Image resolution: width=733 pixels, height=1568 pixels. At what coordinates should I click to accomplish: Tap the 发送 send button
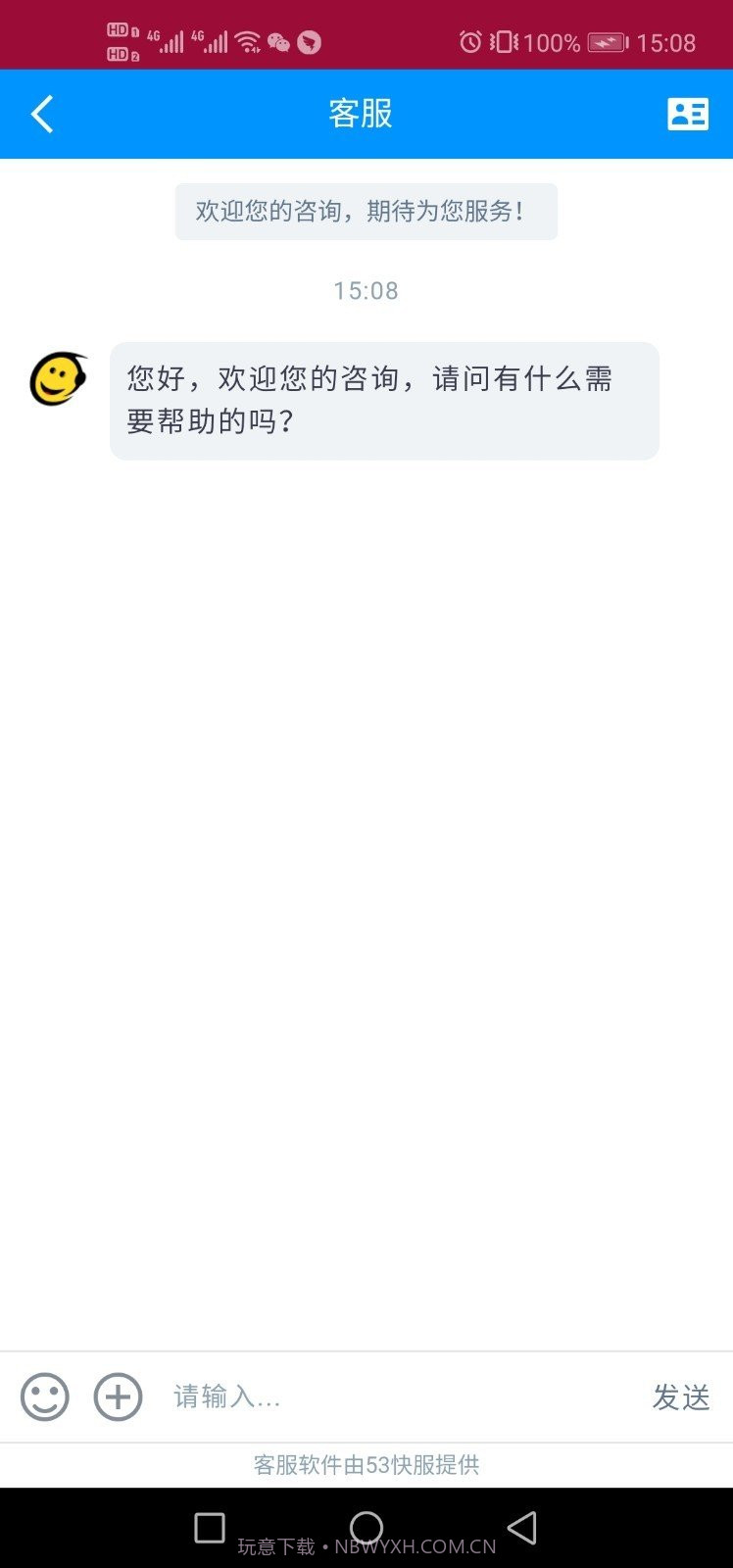click(x=681, y=1396)
